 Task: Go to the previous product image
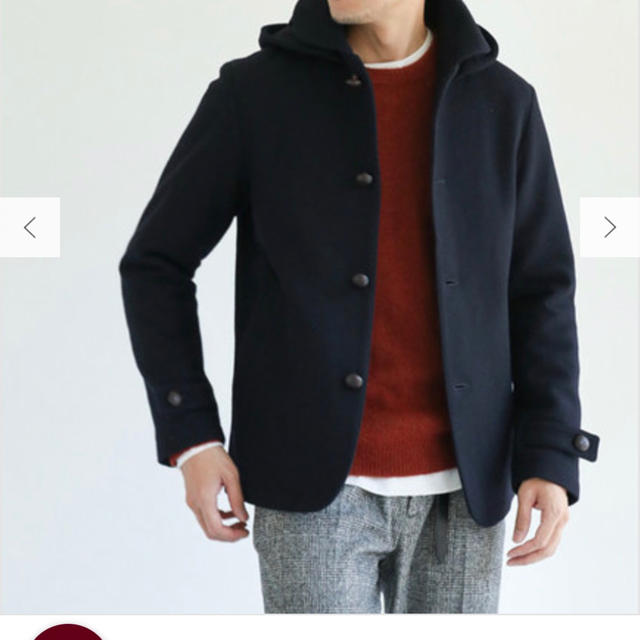pos(29,227)
